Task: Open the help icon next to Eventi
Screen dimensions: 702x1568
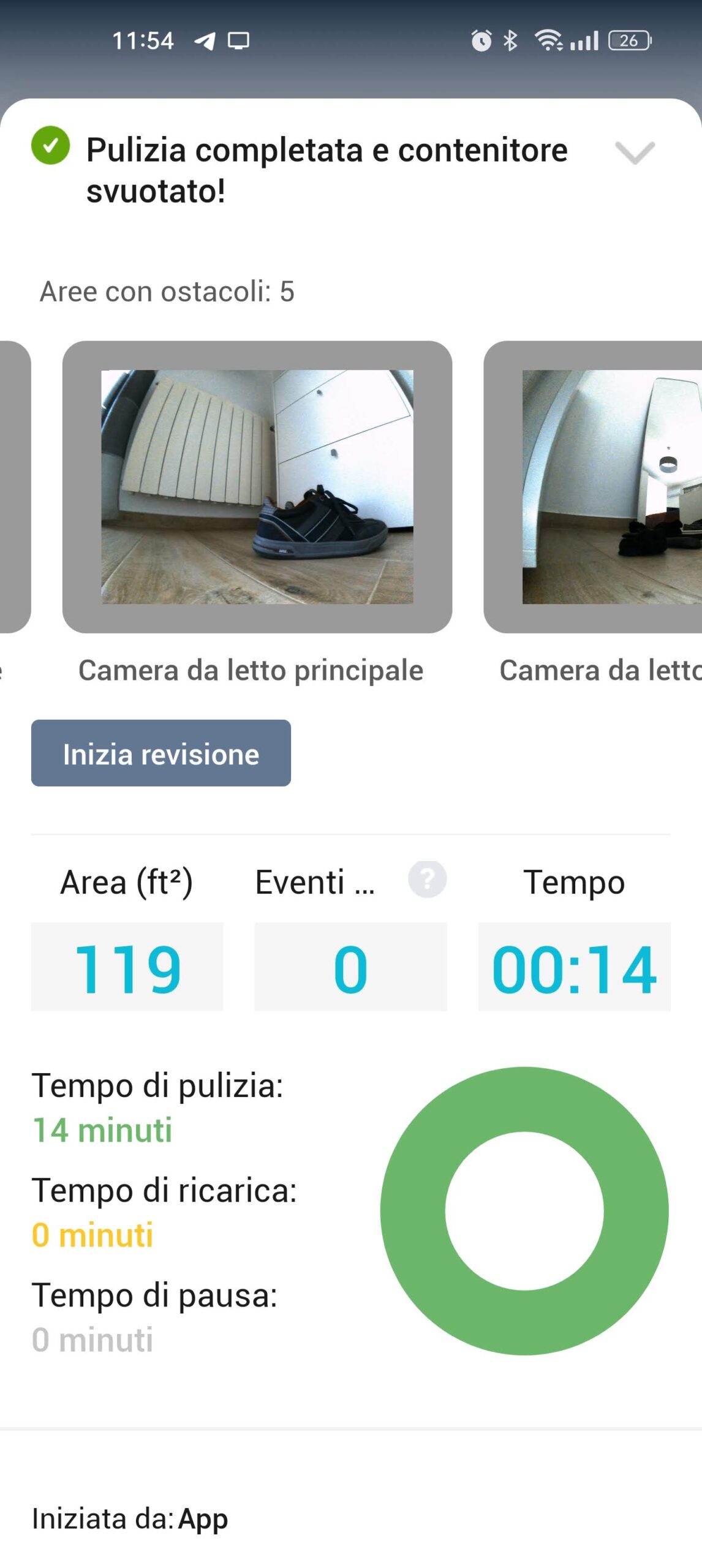Action: [x=427, y=880]
